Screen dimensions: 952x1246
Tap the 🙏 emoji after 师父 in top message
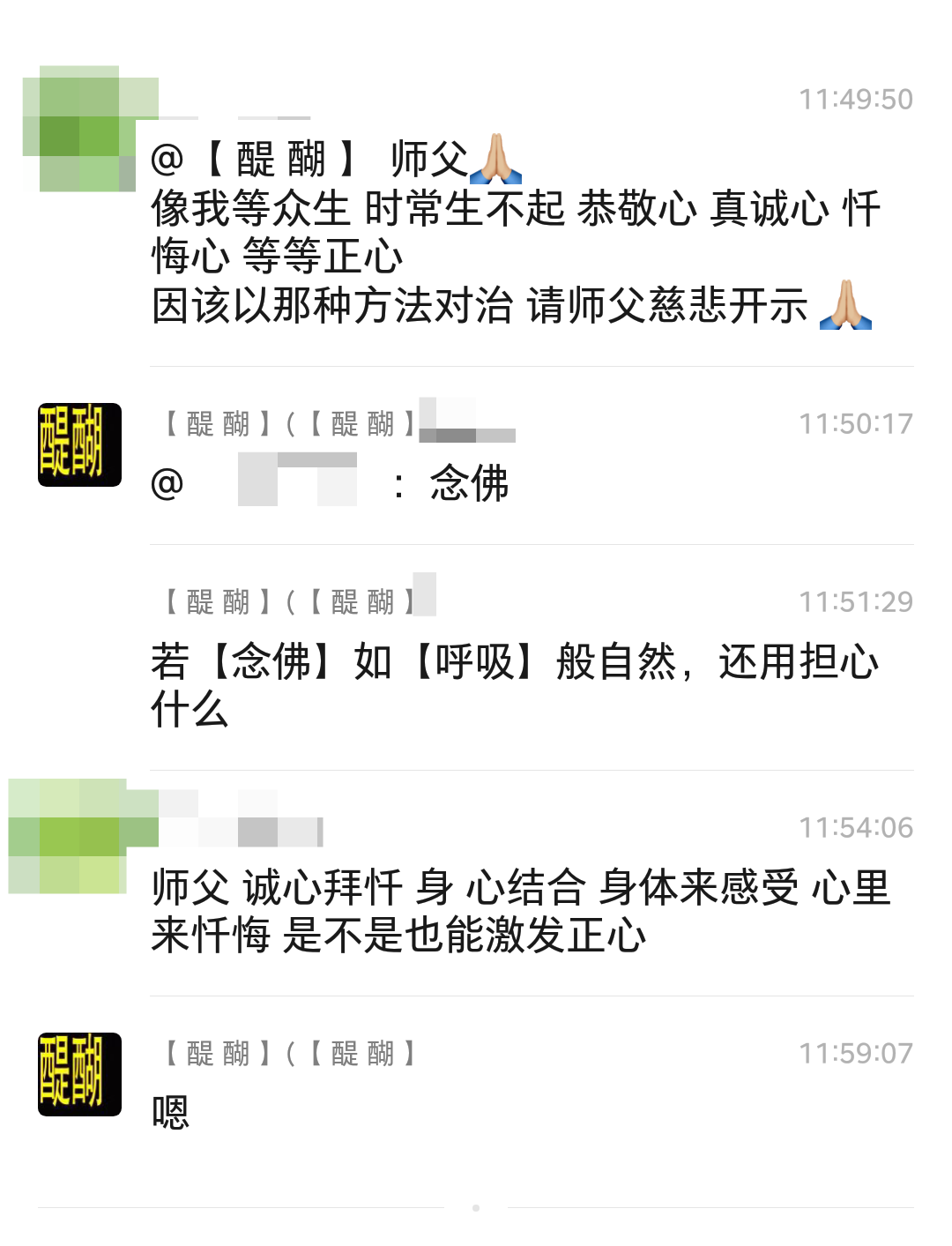pos(496,159)
